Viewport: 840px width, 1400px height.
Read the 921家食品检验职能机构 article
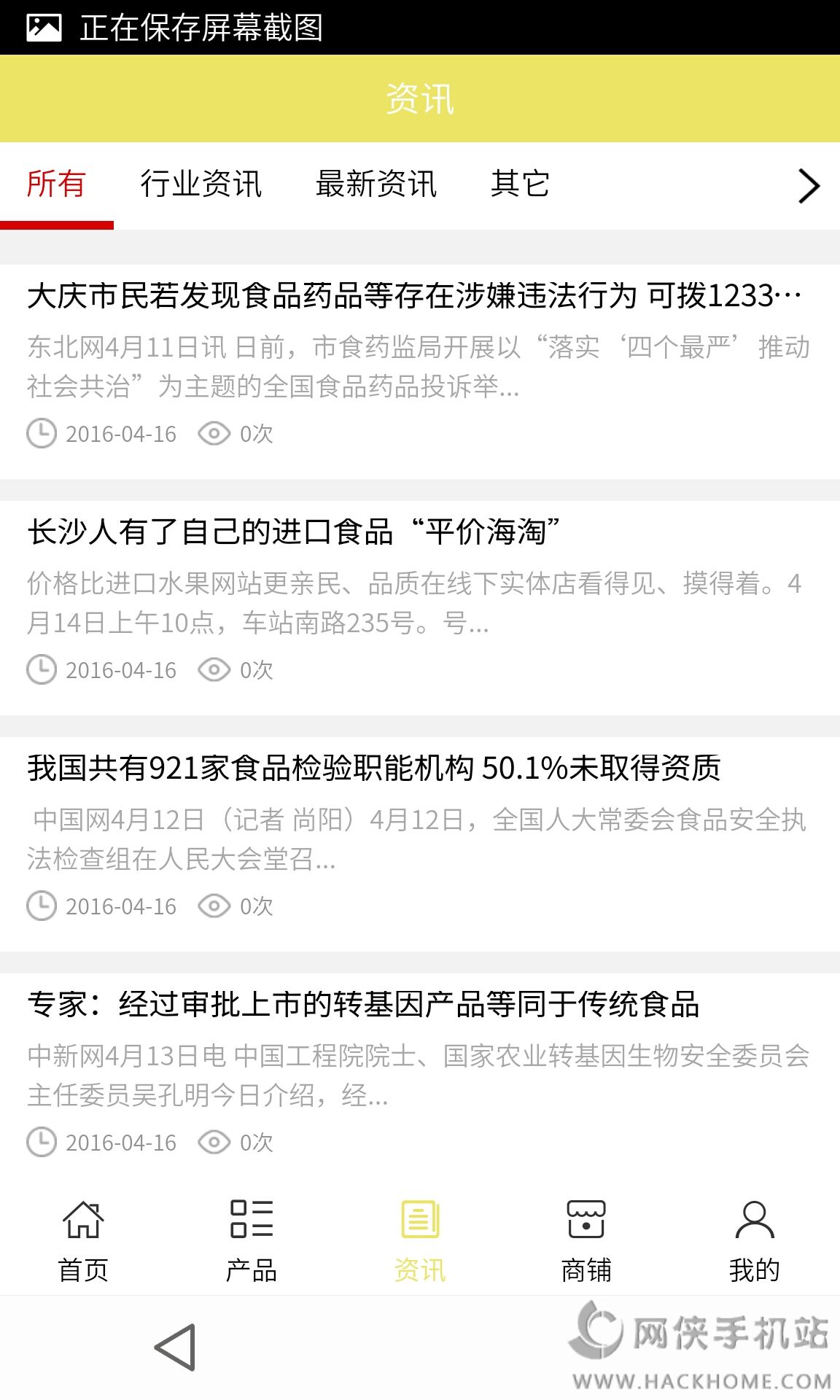pyautogui.click(x=374, y=769)
